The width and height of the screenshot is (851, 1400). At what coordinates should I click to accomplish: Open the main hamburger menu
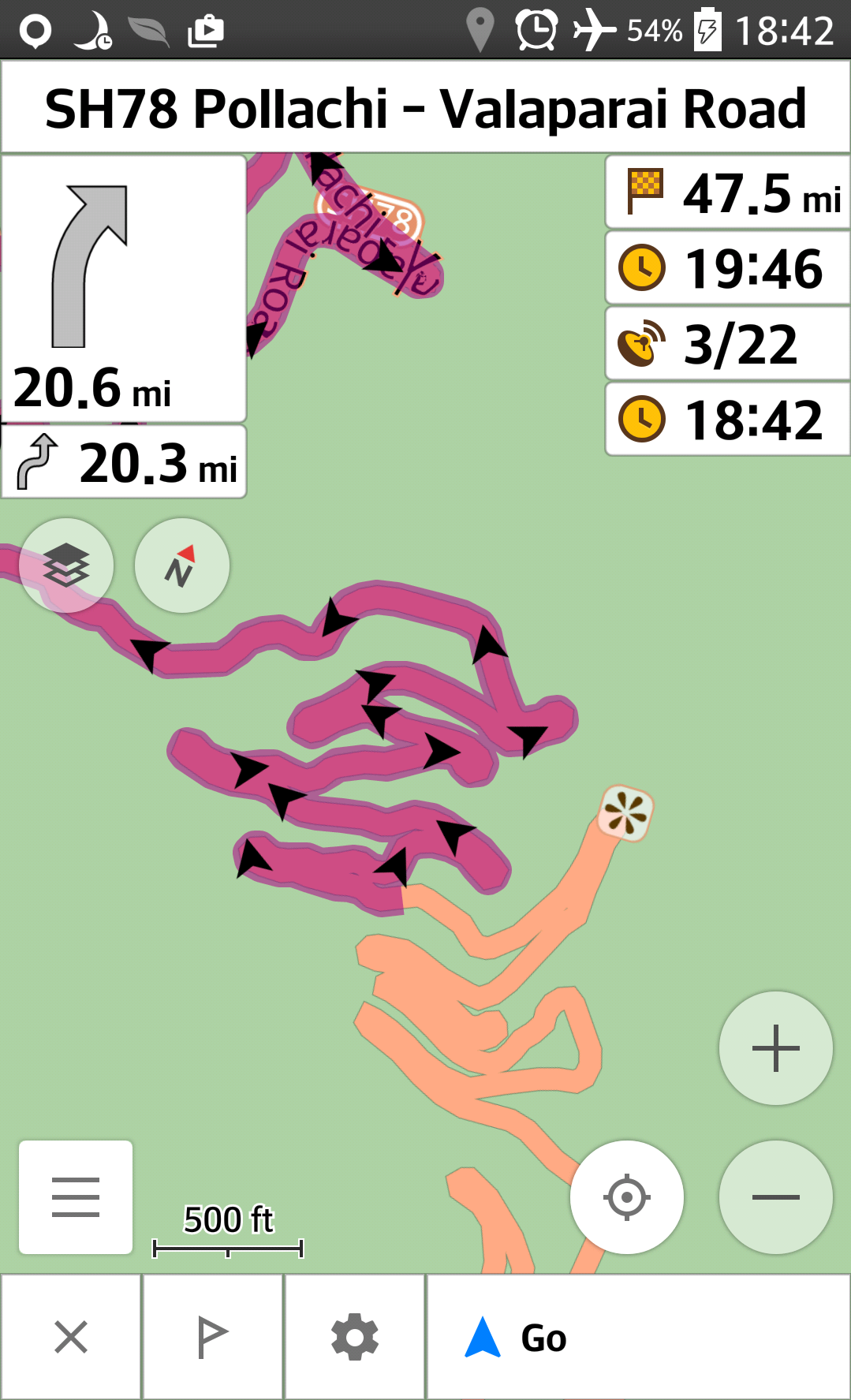[x=76, y=1197]
